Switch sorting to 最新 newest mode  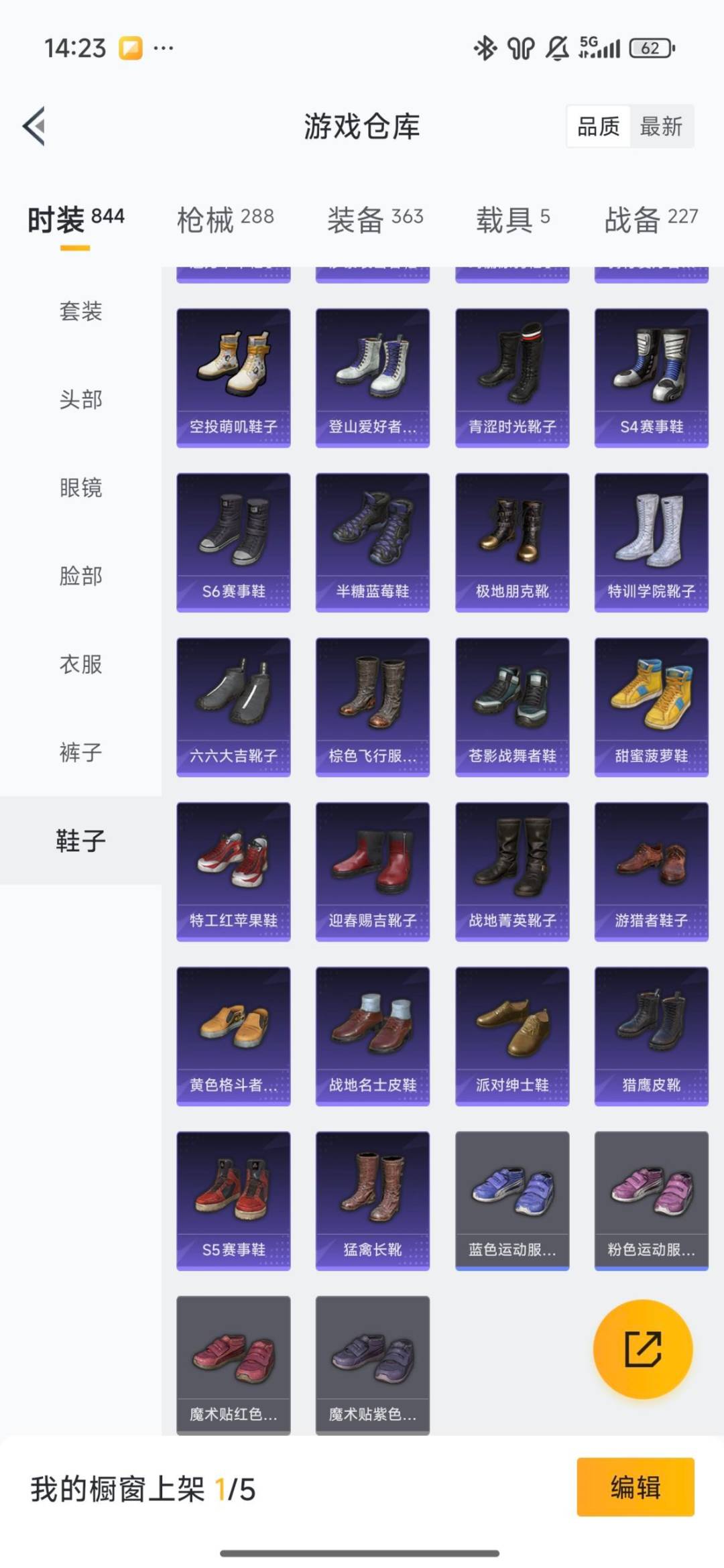660,127
